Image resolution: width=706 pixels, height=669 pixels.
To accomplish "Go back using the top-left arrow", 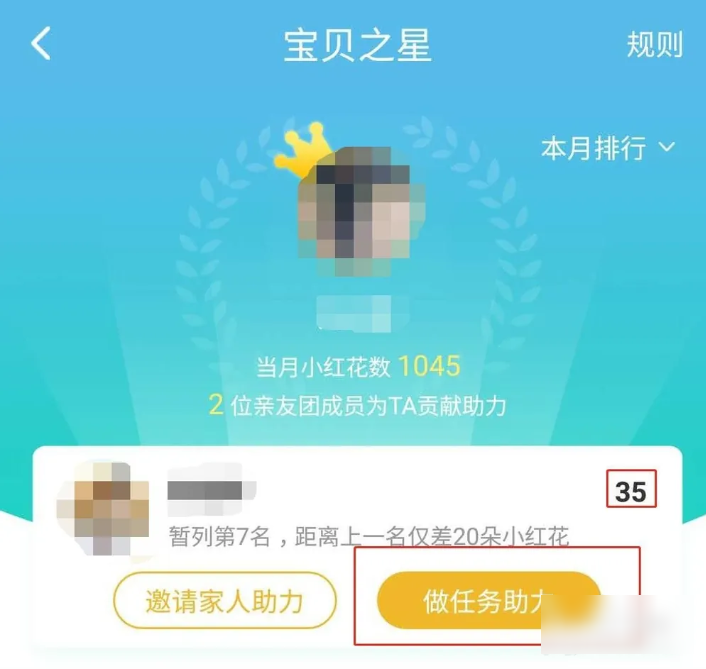I will (x=41, y=44).
